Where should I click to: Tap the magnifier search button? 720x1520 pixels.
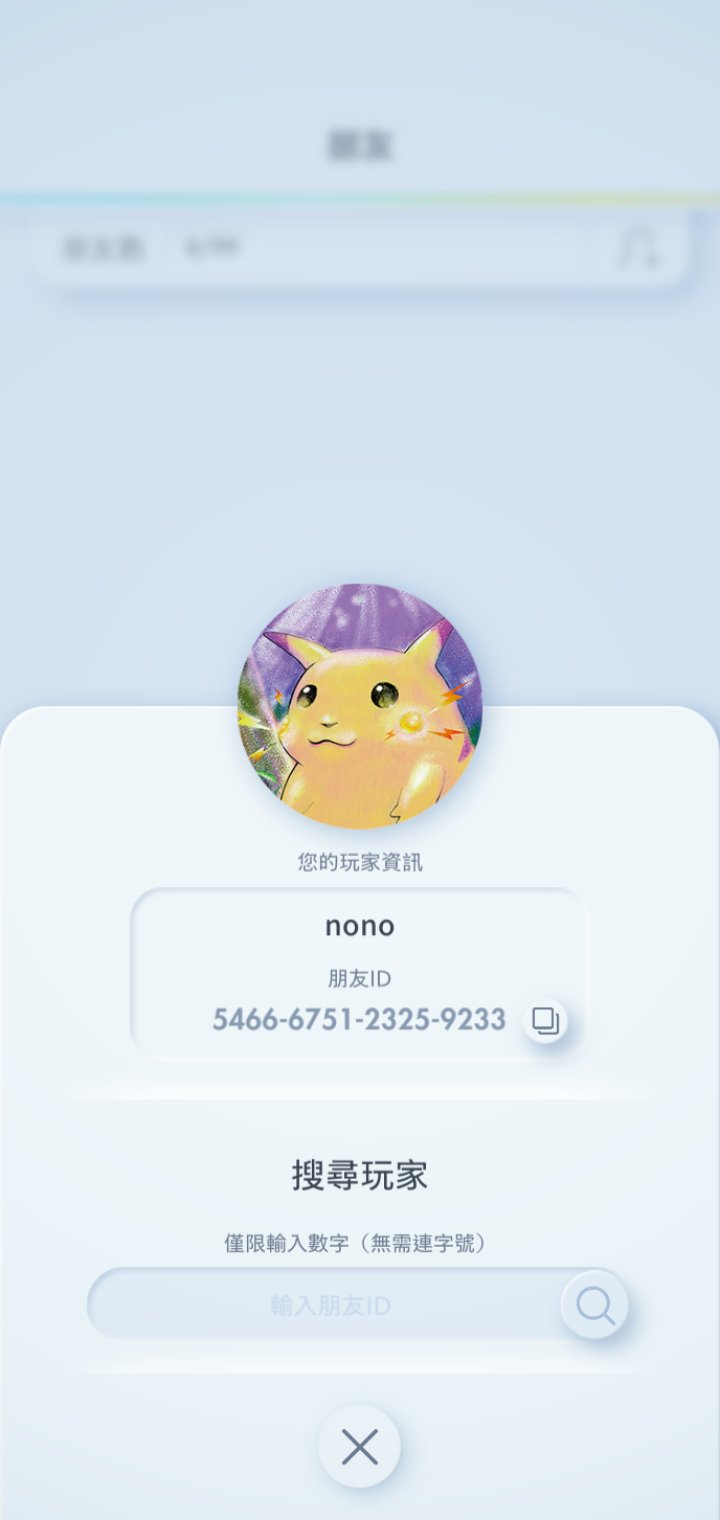click(595, 1305)
